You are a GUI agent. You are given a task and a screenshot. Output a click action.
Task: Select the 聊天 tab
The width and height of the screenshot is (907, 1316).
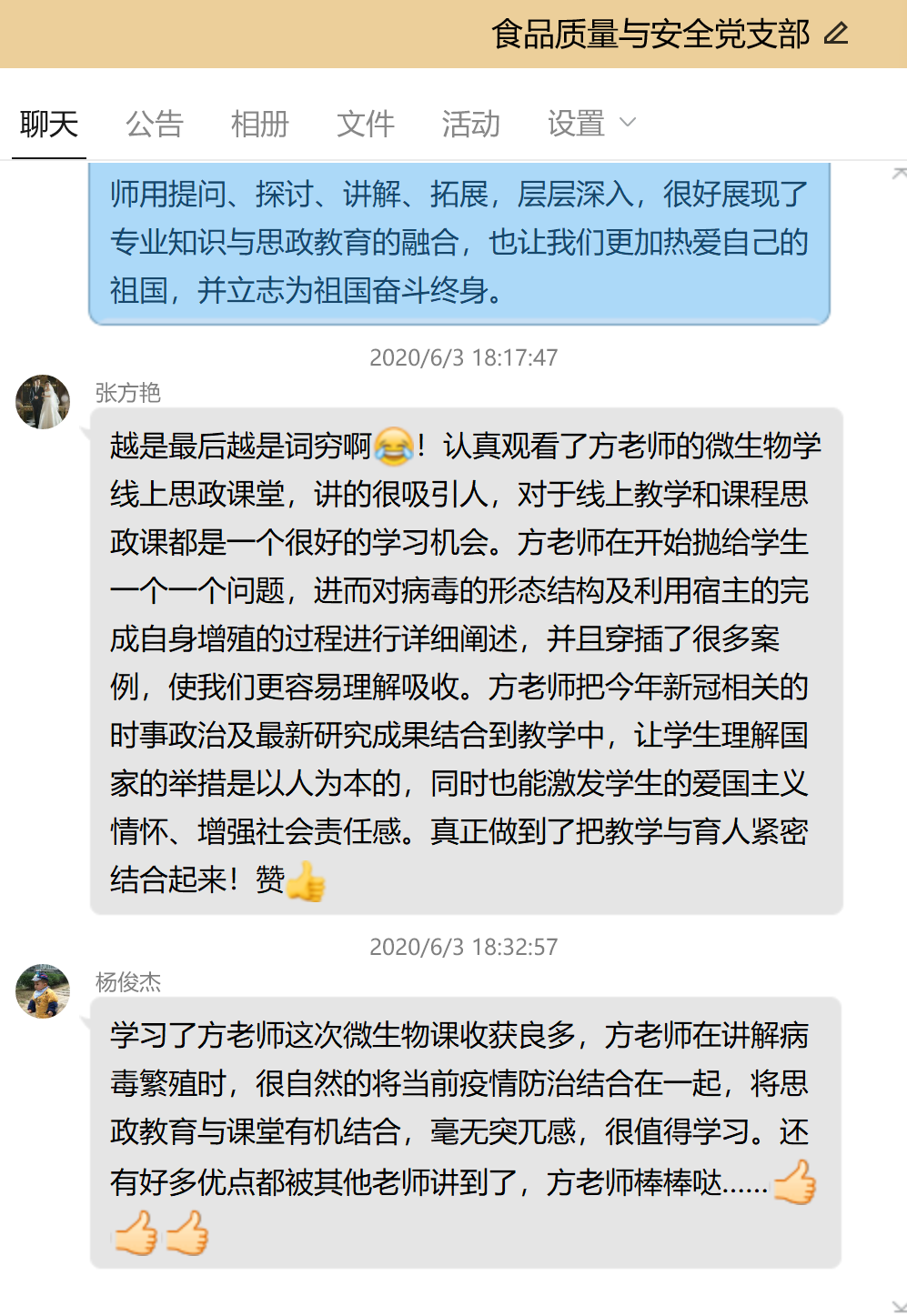coord(49,124)
